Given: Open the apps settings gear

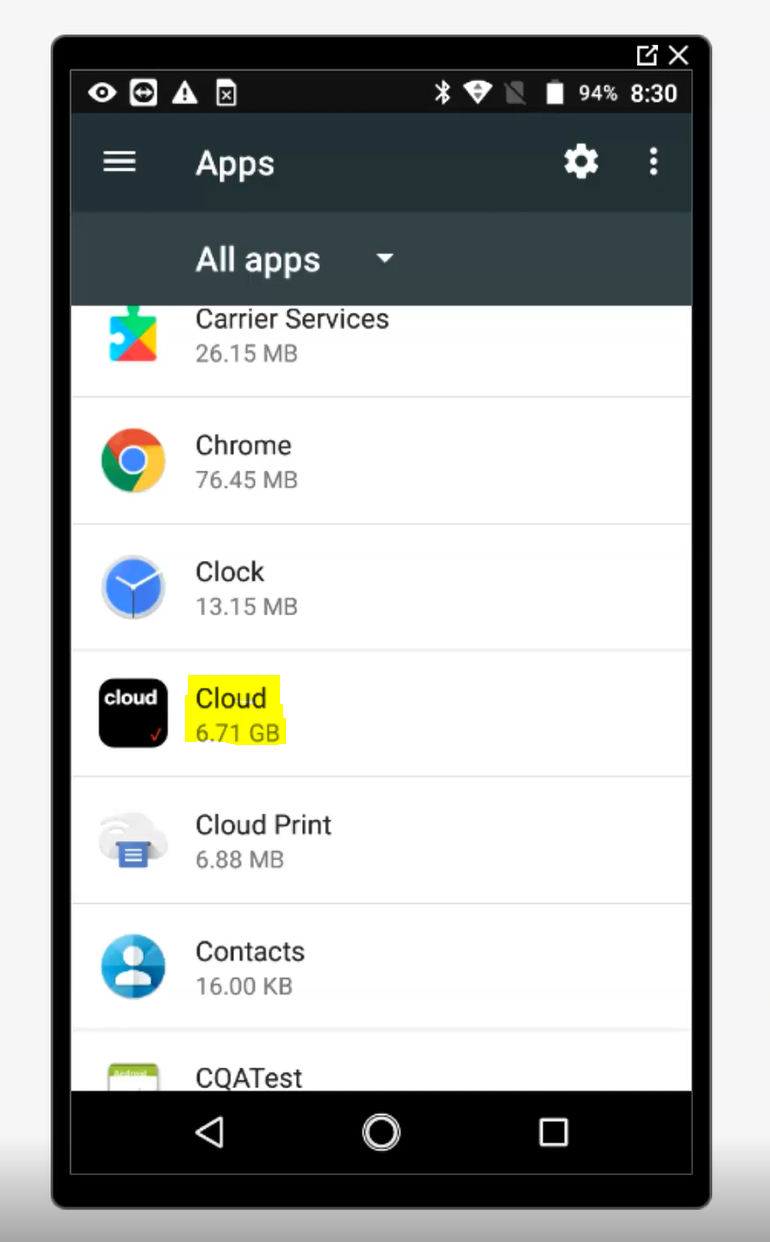Looking at the screenshot, I should (581, 161).
